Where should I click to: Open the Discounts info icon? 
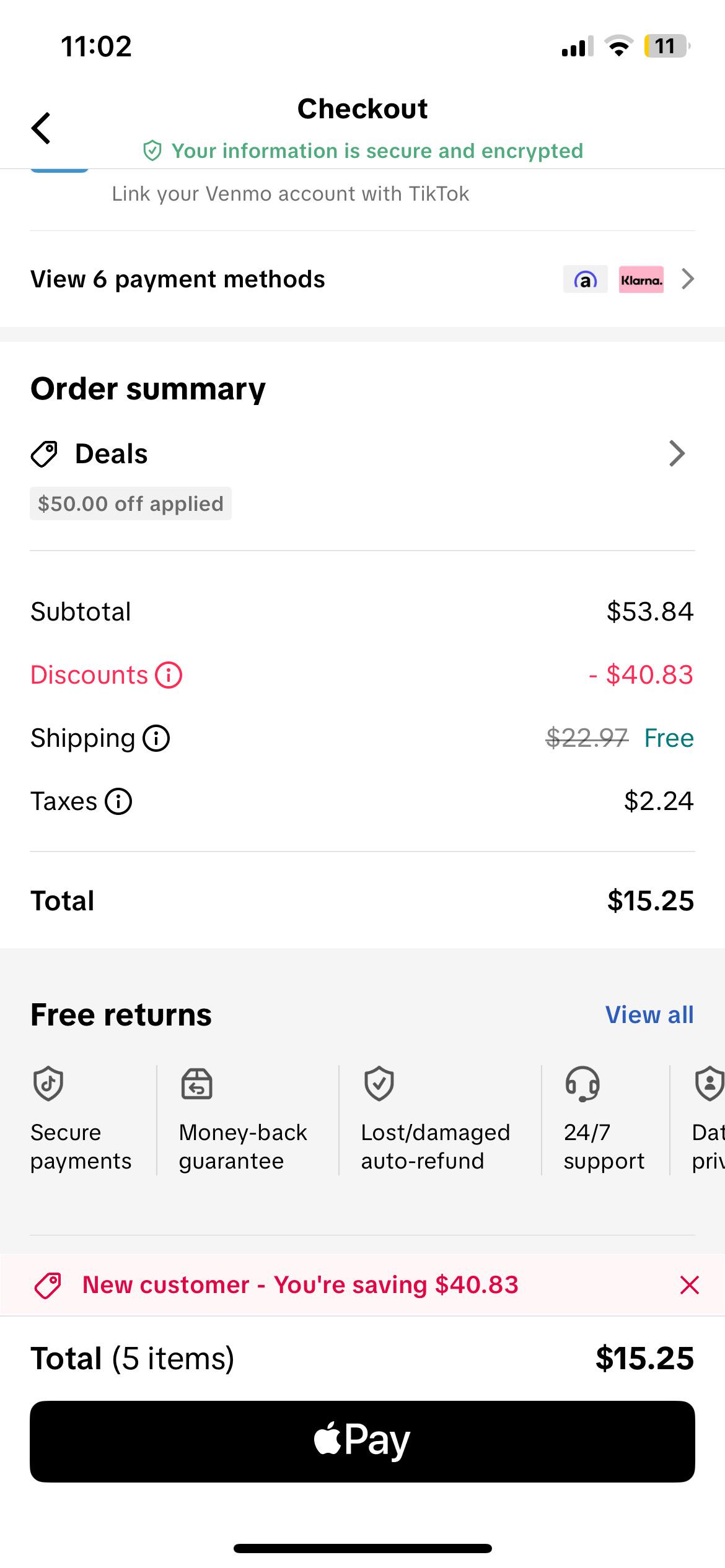(x=167, y=675)
